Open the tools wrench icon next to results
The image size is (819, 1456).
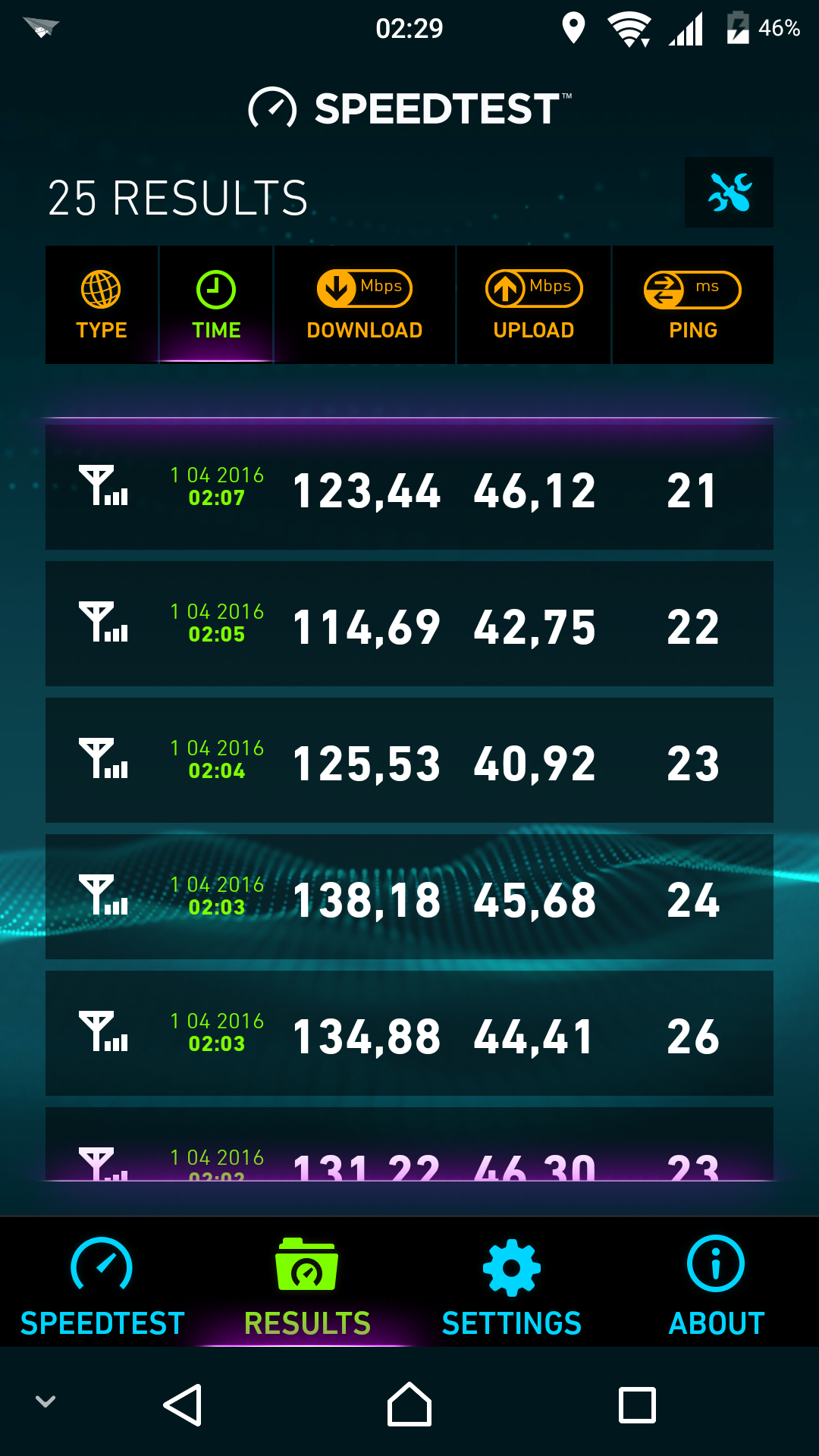[x=729, y=192]
